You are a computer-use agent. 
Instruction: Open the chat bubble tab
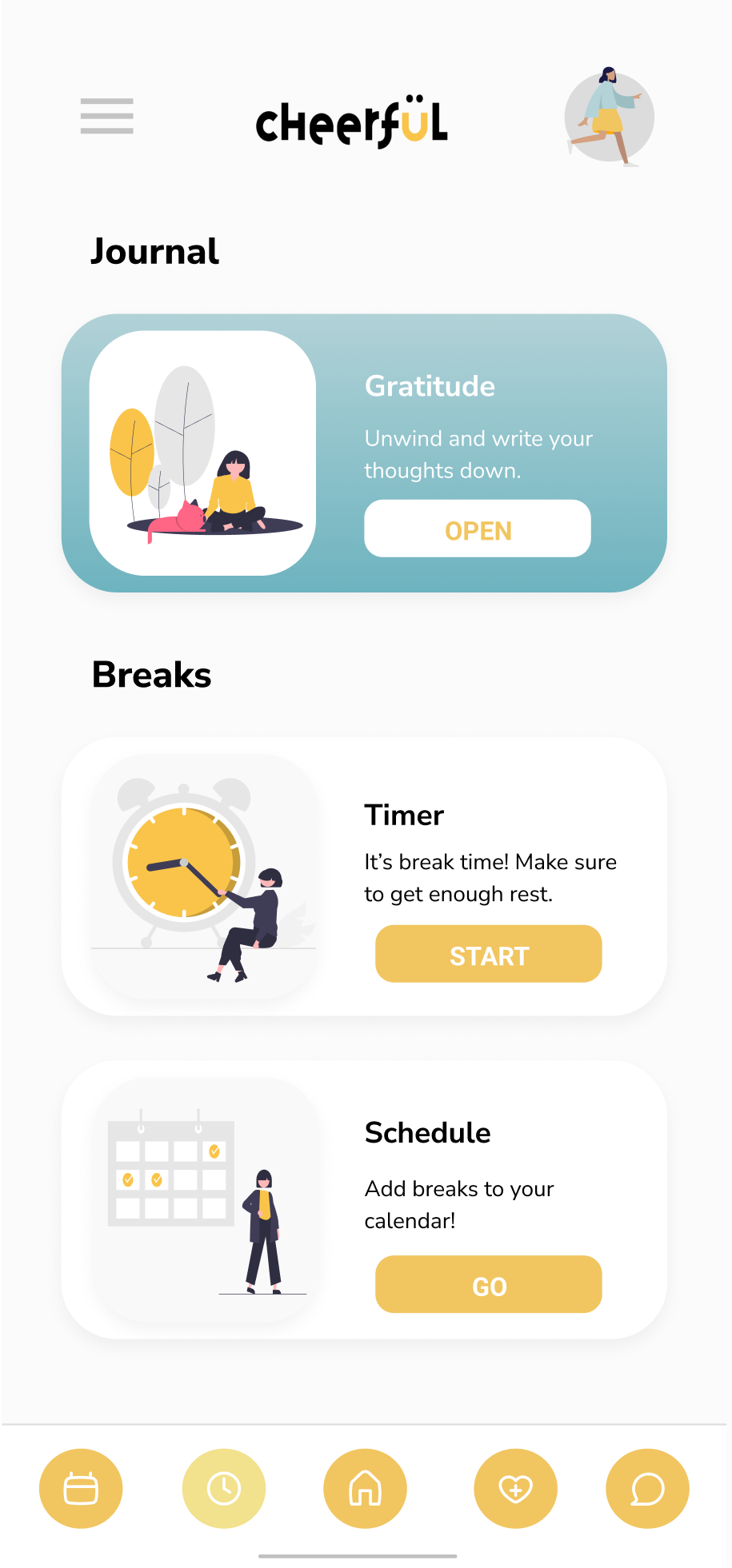(647, 1488)
